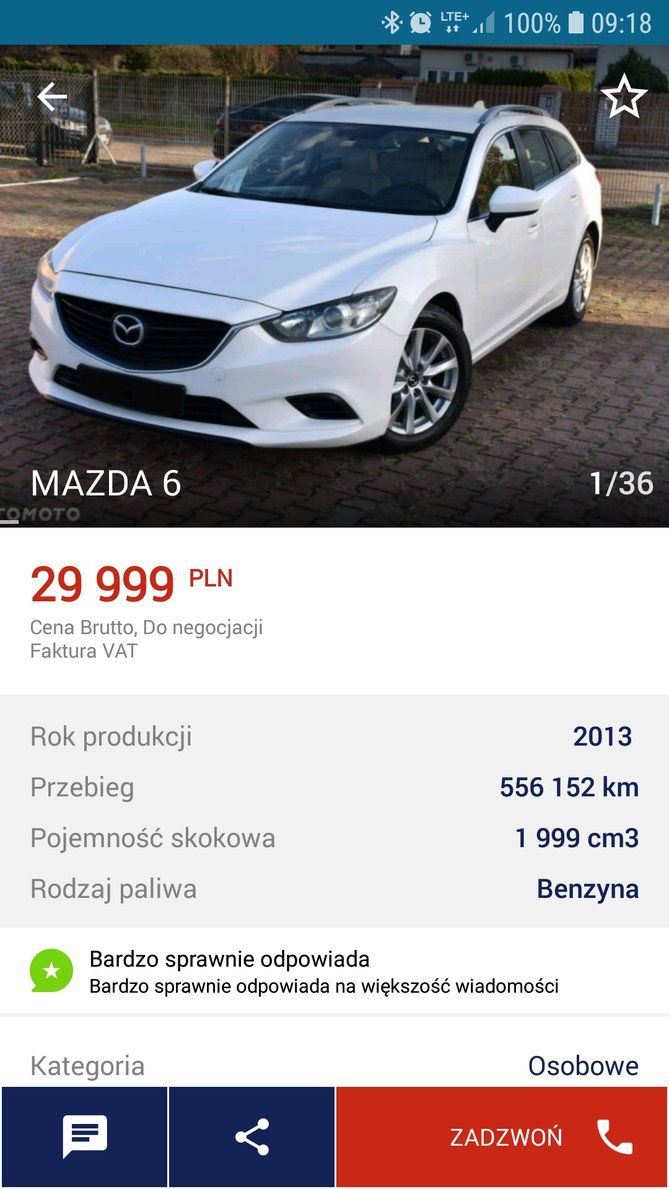Viewport: 669px width, 1189px height.
Task: Send a message to the seller
Action: pyautogui.click(x=85, y=1137)
